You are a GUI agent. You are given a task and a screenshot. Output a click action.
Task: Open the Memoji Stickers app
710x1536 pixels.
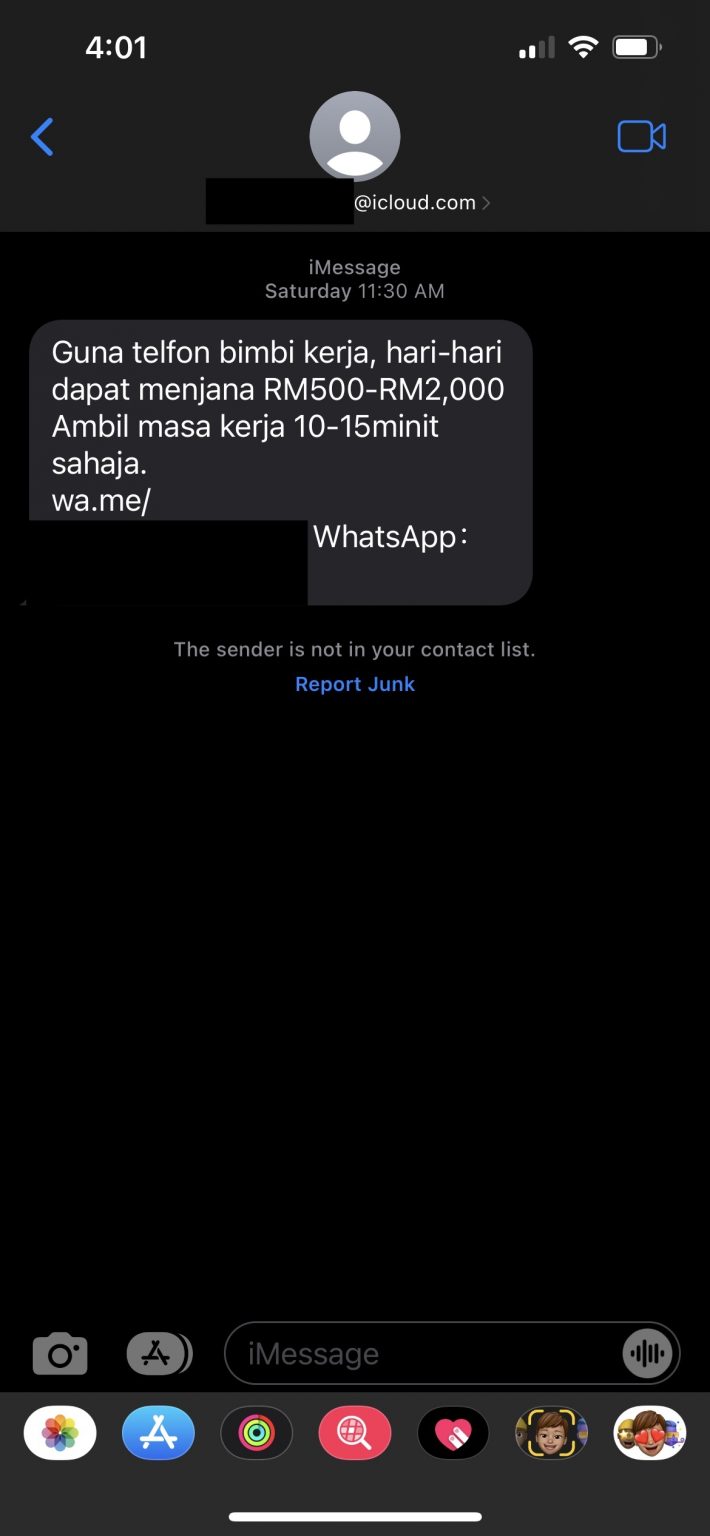pyautogui.click(x=649, y=1433)
